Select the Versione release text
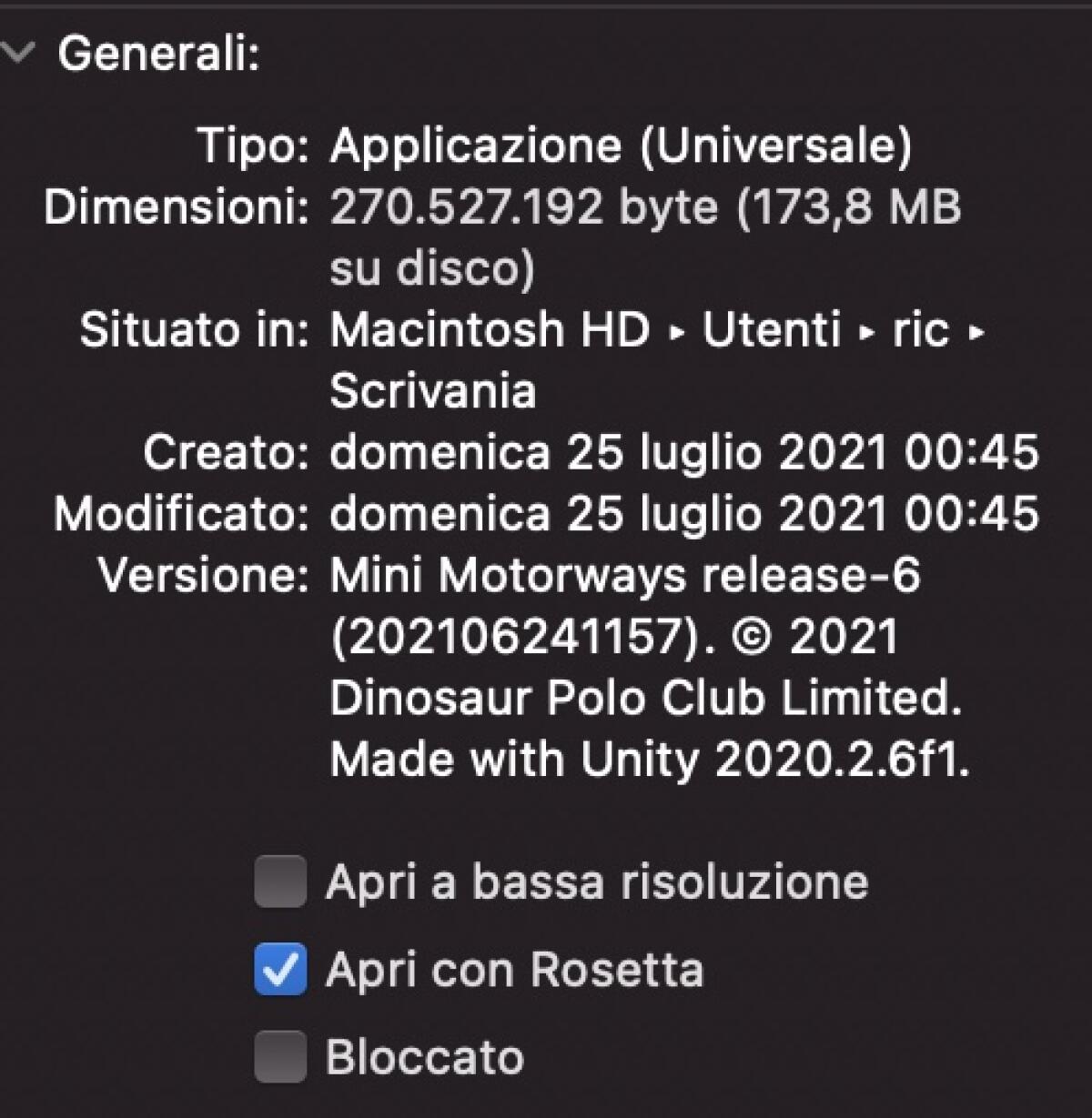 (628, 575)
